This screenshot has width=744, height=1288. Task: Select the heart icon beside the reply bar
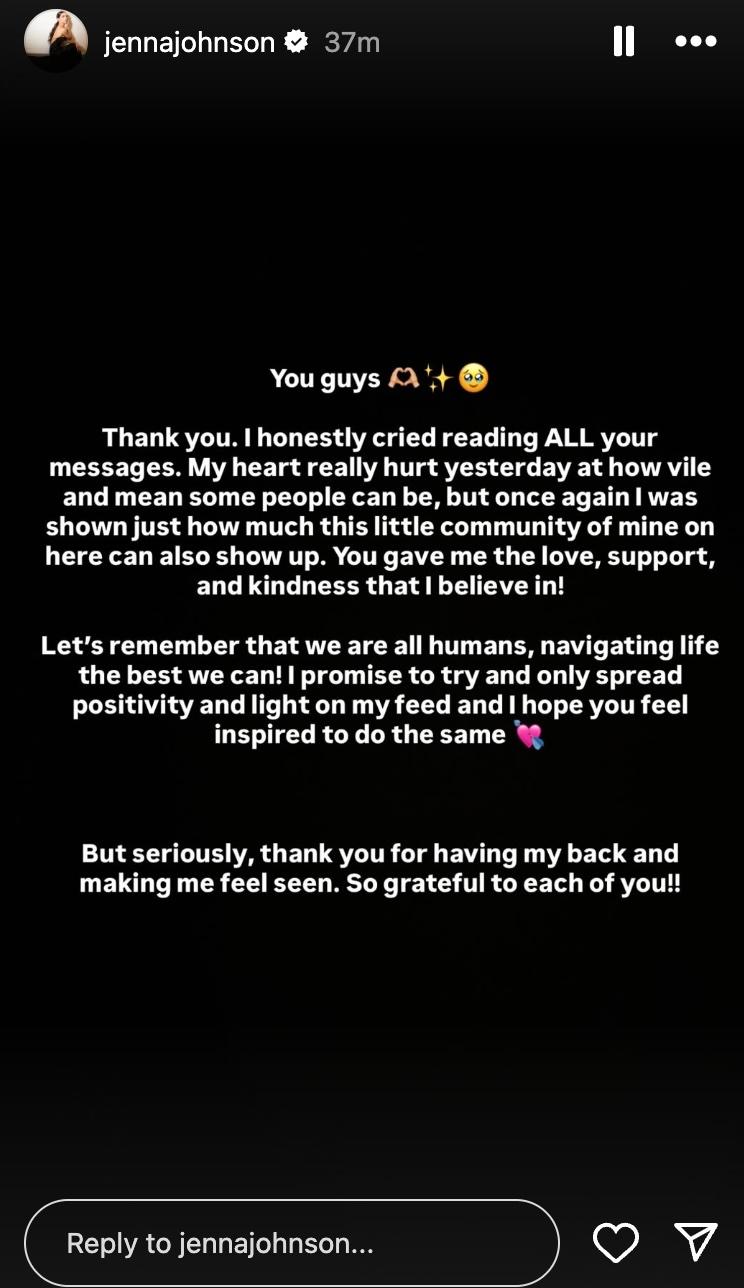(x=615, y=1243)
